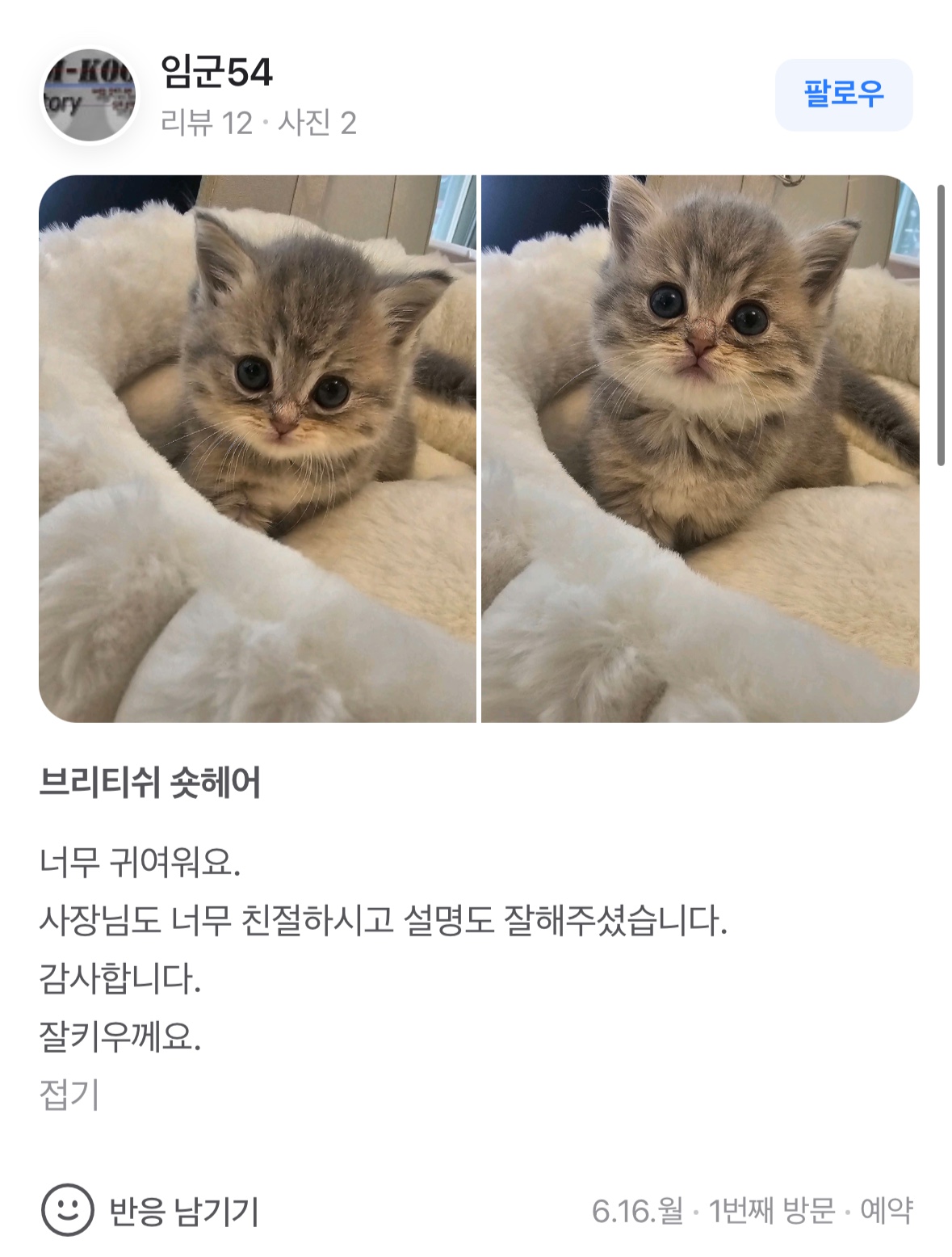Open the first kitten photo
The image size is (952, 1257).
pos(258,448)
